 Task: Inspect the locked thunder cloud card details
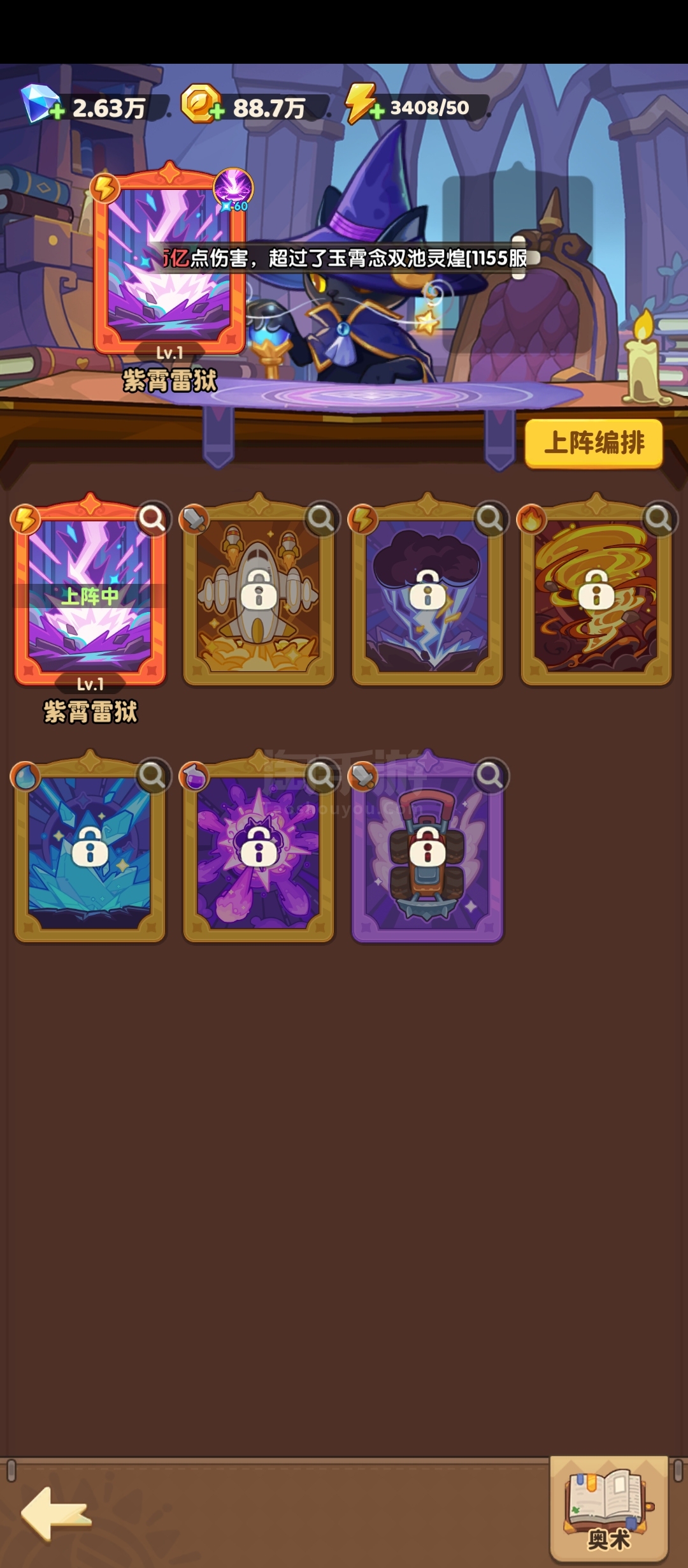click(x=490, y=519)
